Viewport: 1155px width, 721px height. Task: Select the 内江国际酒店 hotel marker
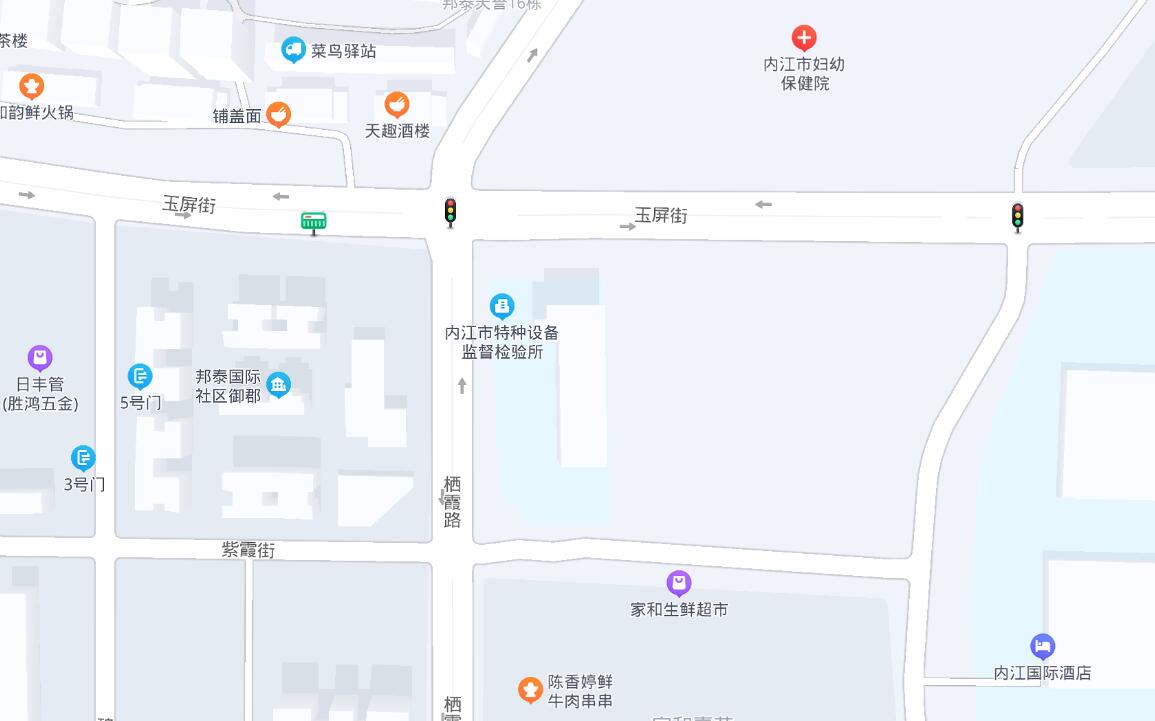[1042, 646]
